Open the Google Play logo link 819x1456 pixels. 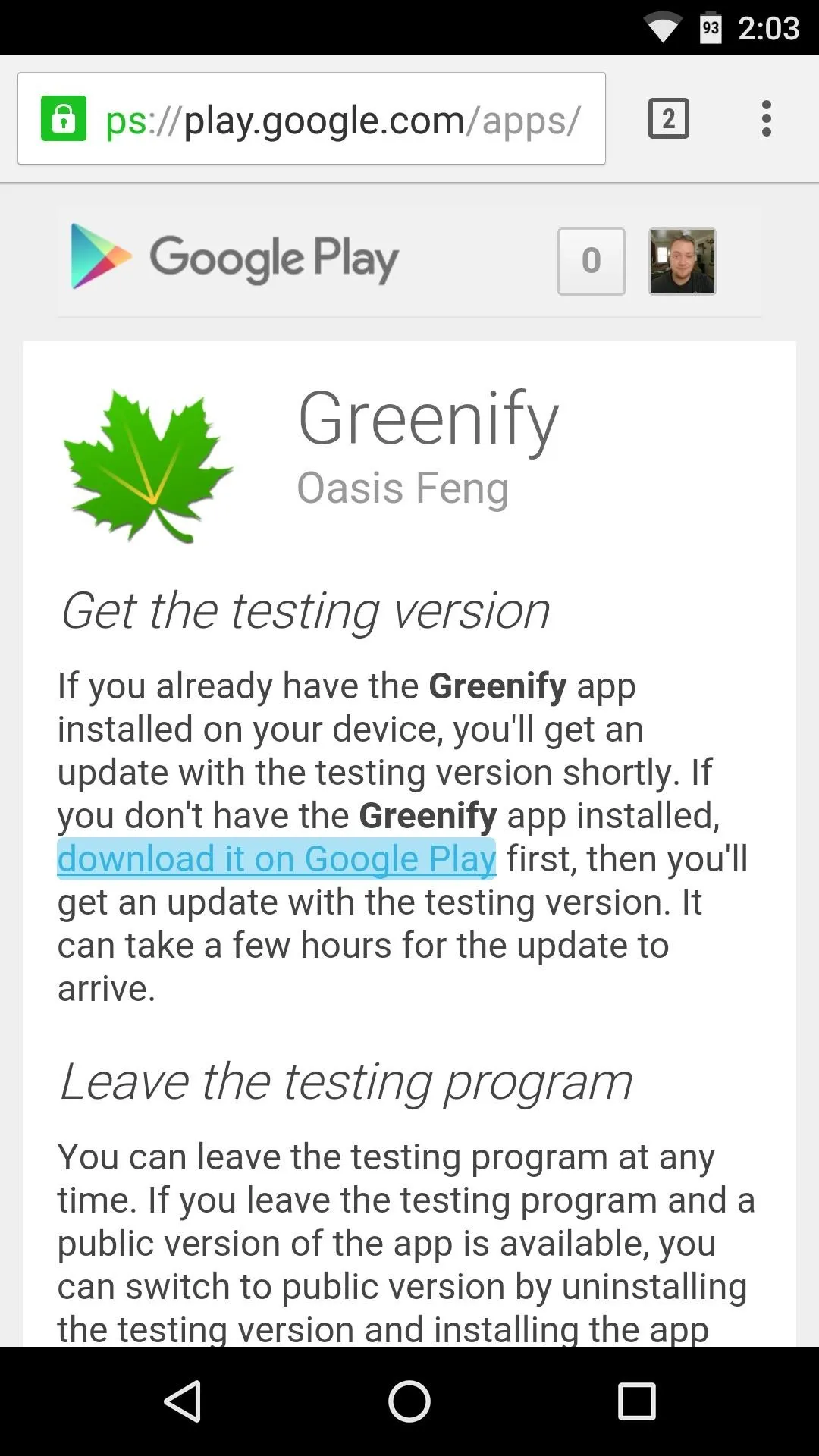click(x=234, y=257)
